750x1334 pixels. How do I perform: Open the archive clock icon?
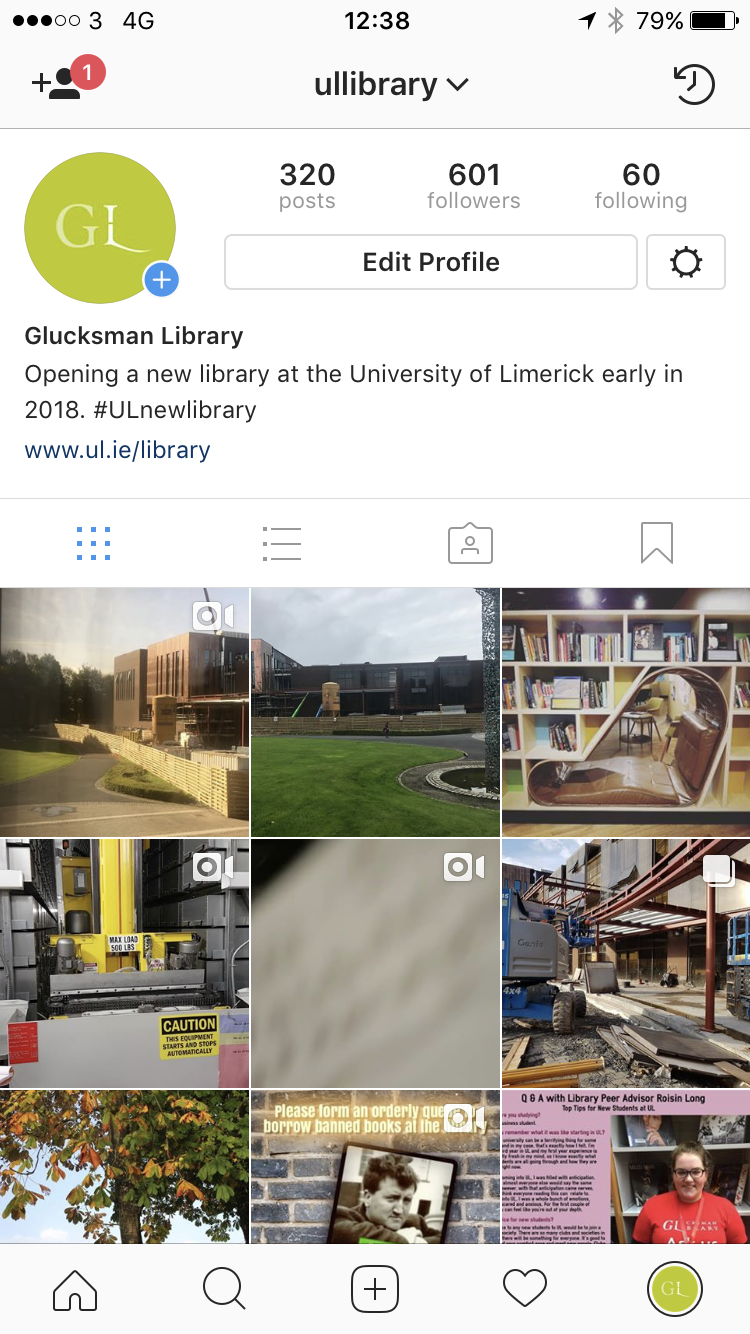(x=694, y=85)
